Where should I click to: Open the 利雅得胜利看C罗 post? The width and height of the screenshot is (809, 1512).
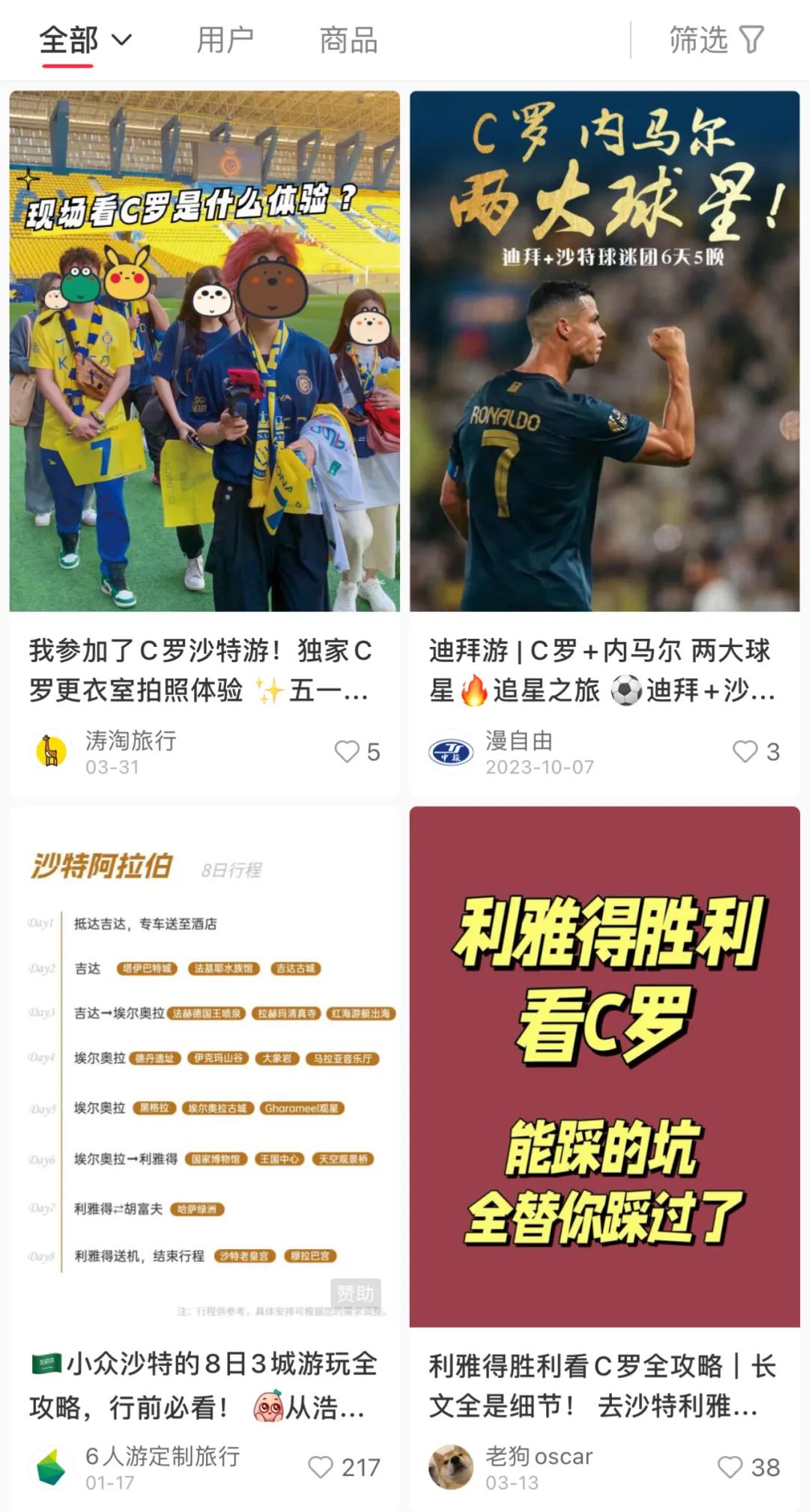coord(605,1066)
